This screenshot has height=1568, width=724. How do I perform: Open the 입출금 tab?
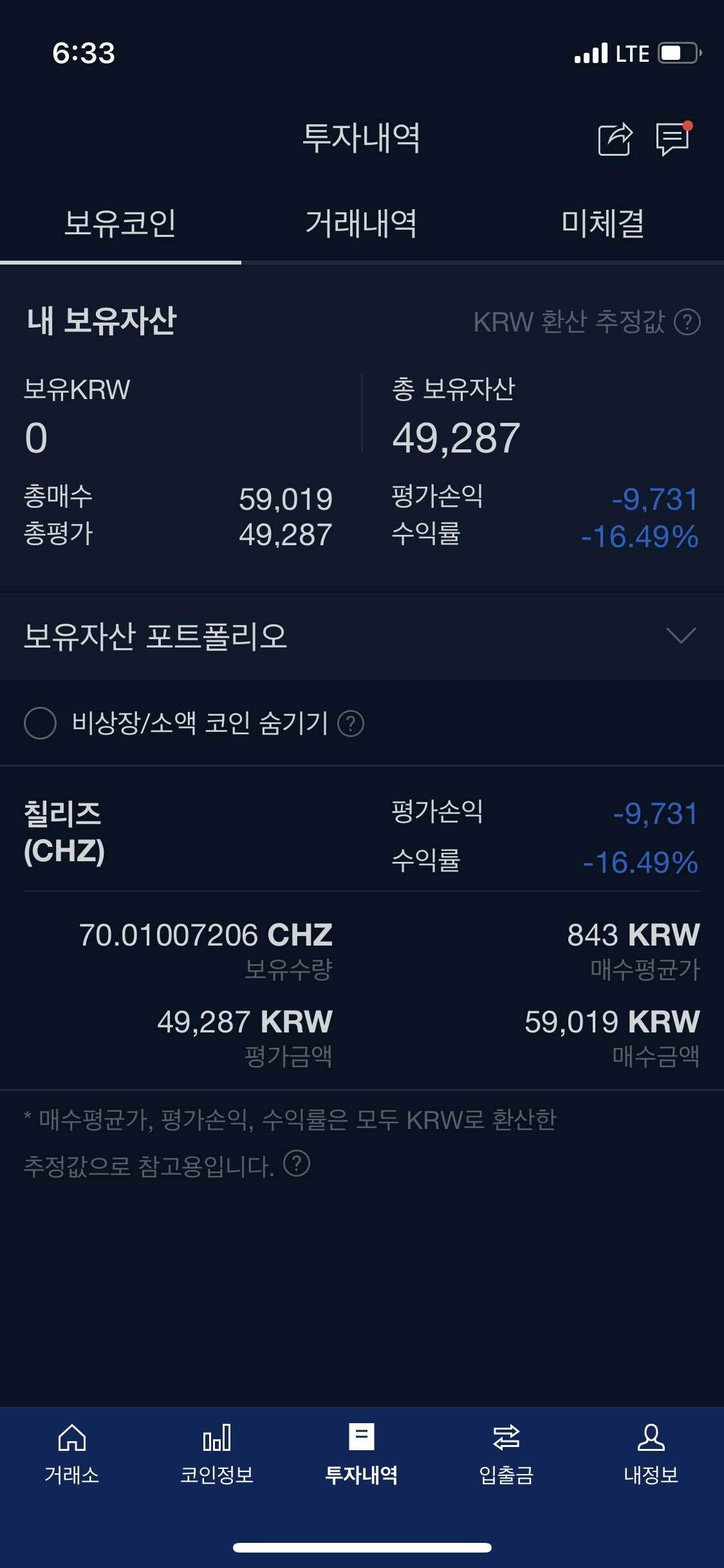click(x=506, y=1453)
